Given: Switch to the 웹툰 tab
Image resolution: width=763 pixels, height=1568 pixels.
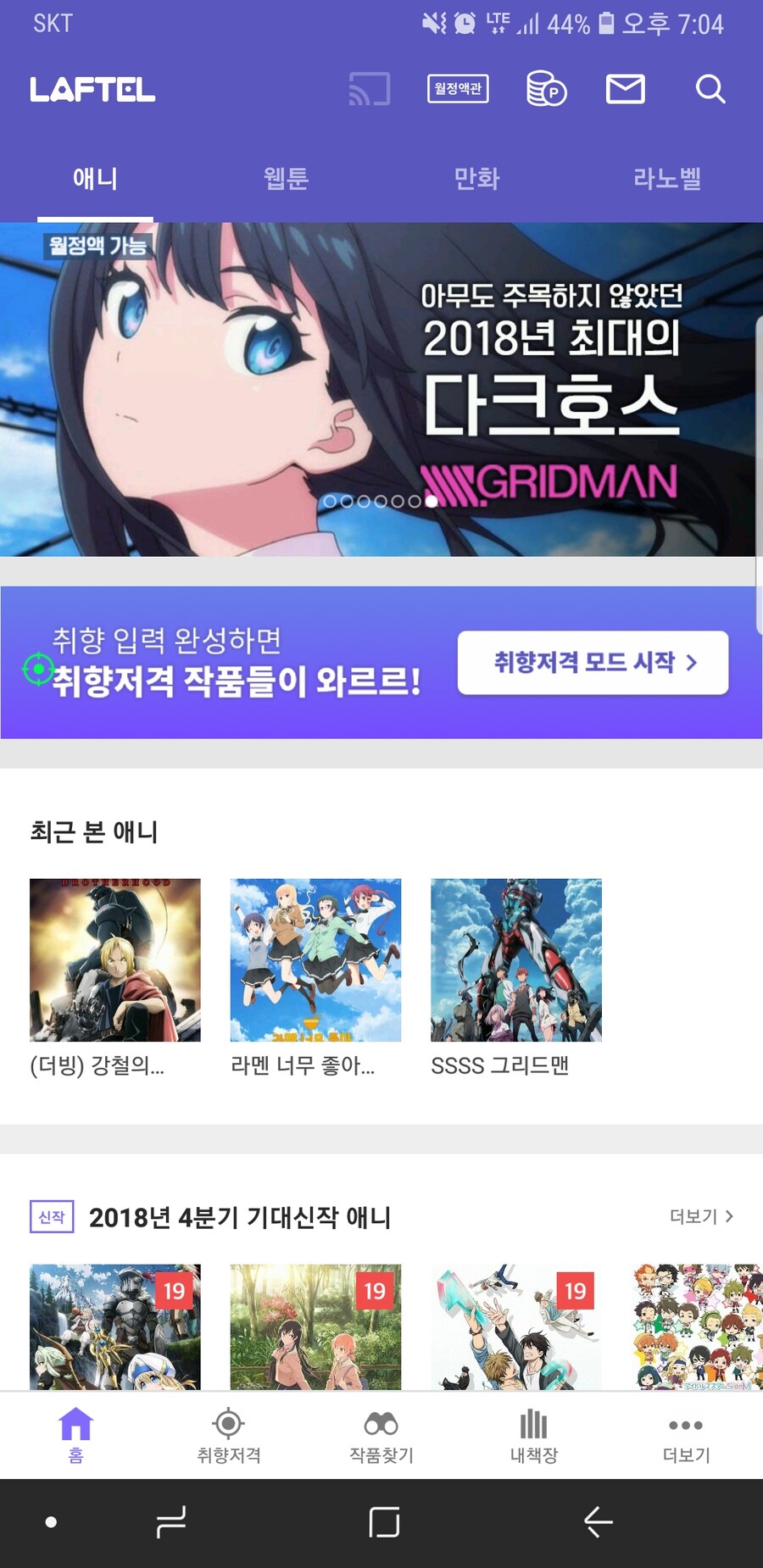Looking at the screenshot, I should (x=286, y=179).
